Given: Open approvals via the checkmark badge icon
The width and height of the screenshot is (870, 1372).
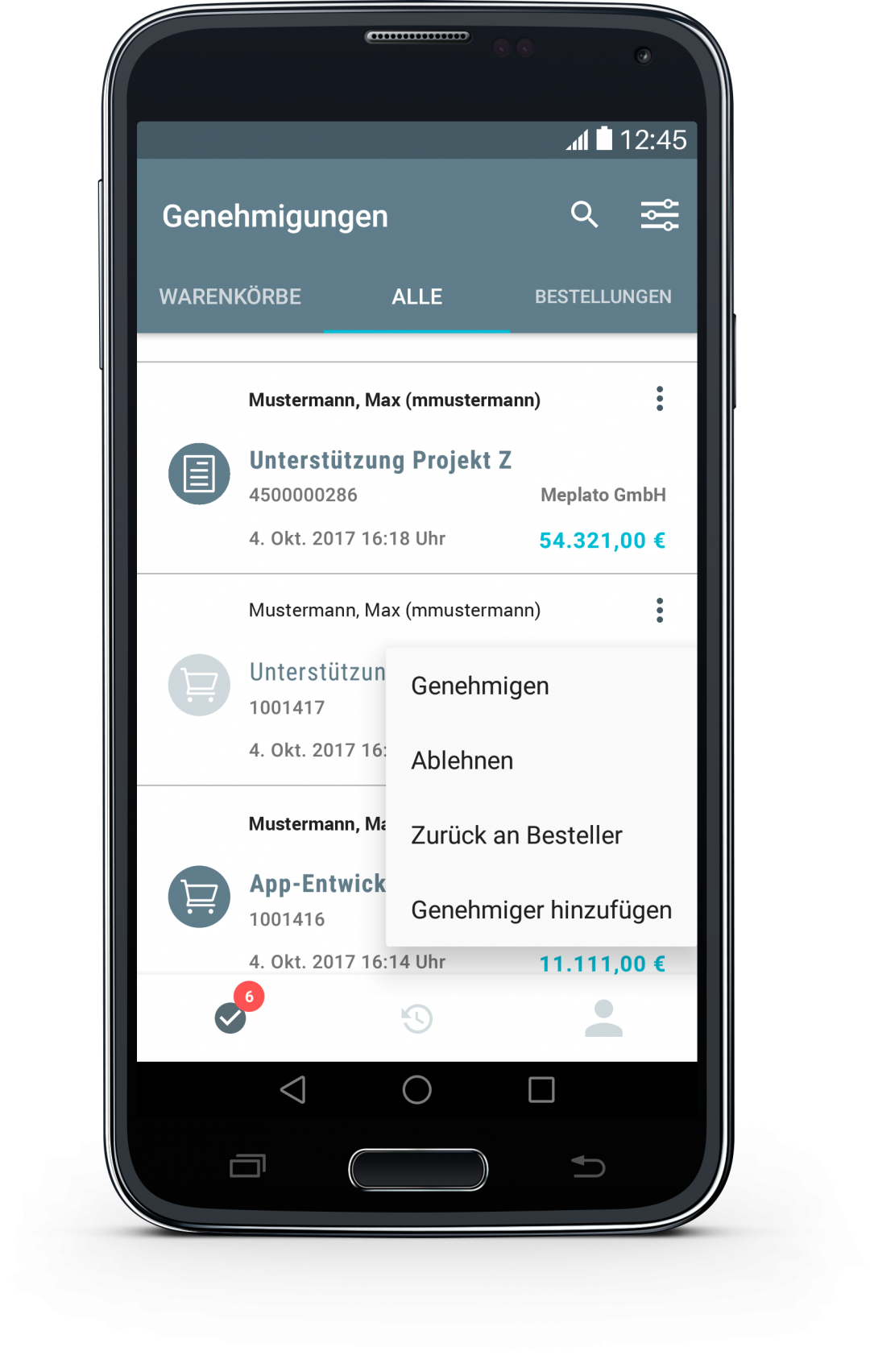Looking at the screenshot, I should pos(231,1018).
